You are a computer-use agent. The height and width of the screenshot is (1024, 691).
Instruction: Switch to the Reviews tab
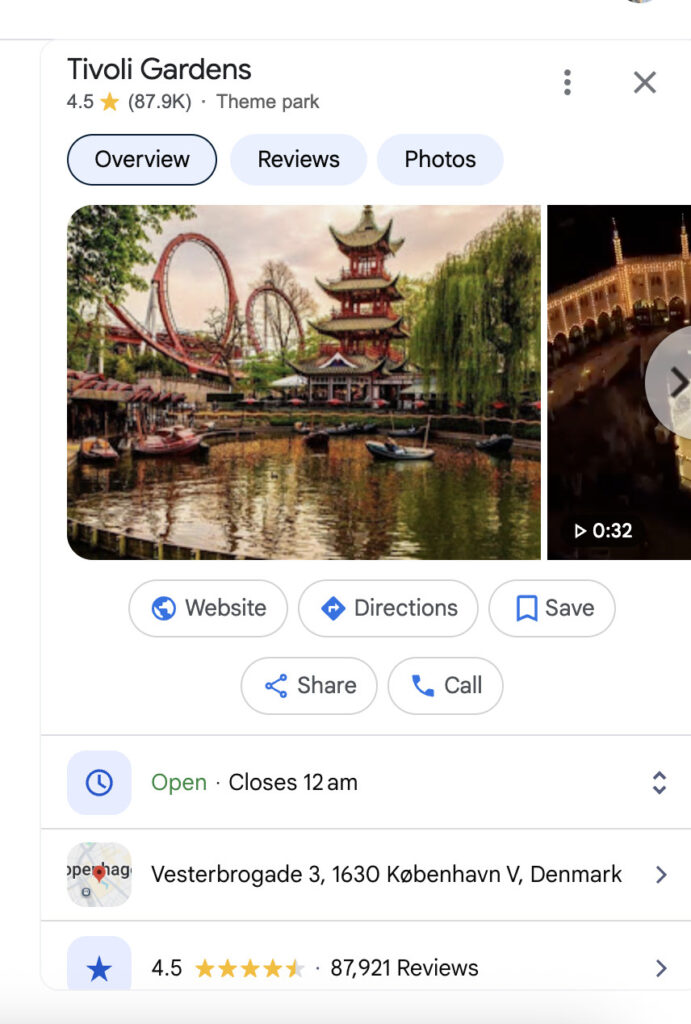[298, 160]
